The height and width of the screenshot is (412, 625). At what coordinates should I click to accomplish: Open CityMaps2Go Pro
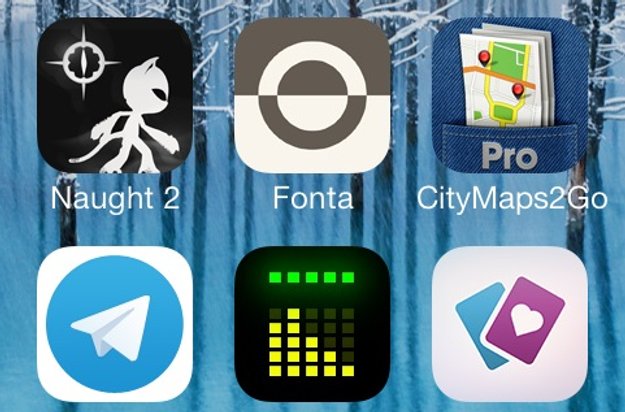tap(511, 95)
